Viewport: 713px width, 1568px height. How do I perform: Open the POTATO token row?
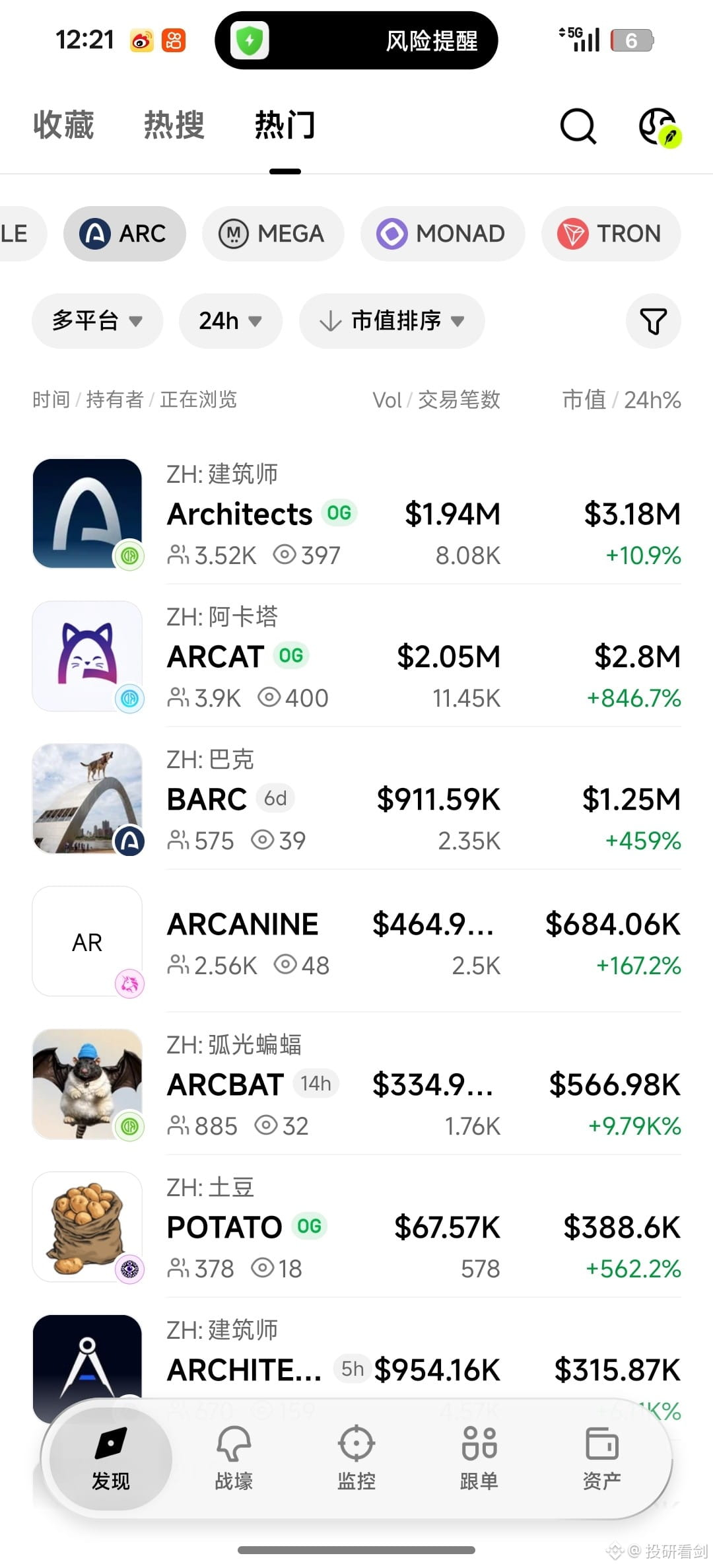356,1227
